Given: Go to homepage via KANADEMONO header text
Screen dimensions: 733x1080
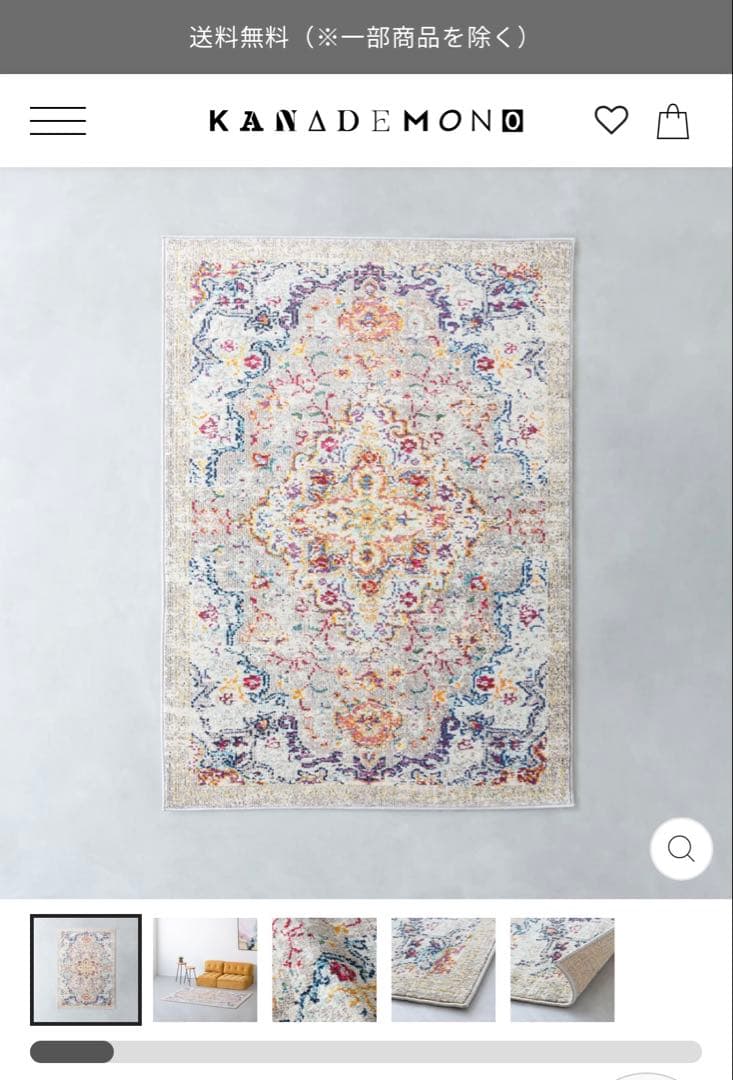Looking at the screenshot, I should coord(366,121).
